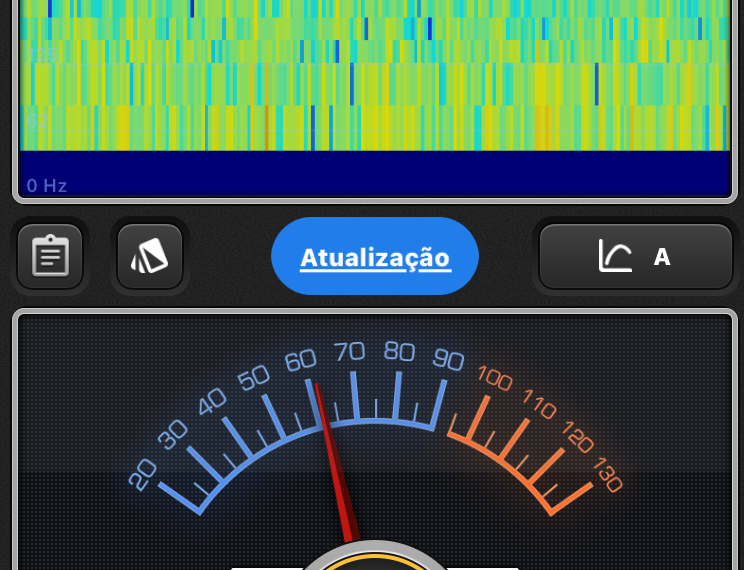Tap the Atualização button
Image resolution: width=744 pixels, height=570 pixels.
pyautogui.click(x=375, y=257)
